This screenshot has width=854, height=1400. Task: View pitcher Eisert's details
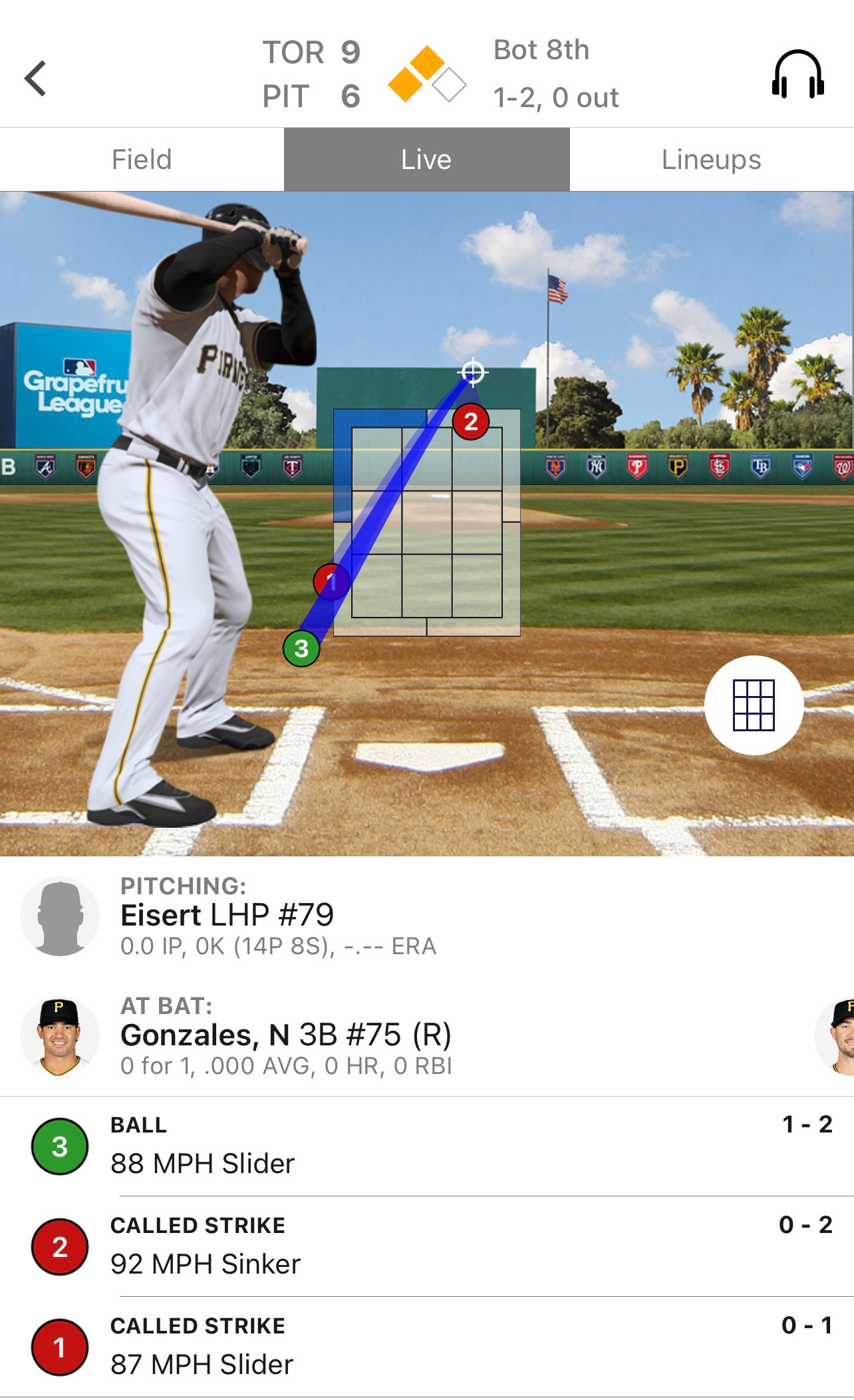[x=226, y=916]
